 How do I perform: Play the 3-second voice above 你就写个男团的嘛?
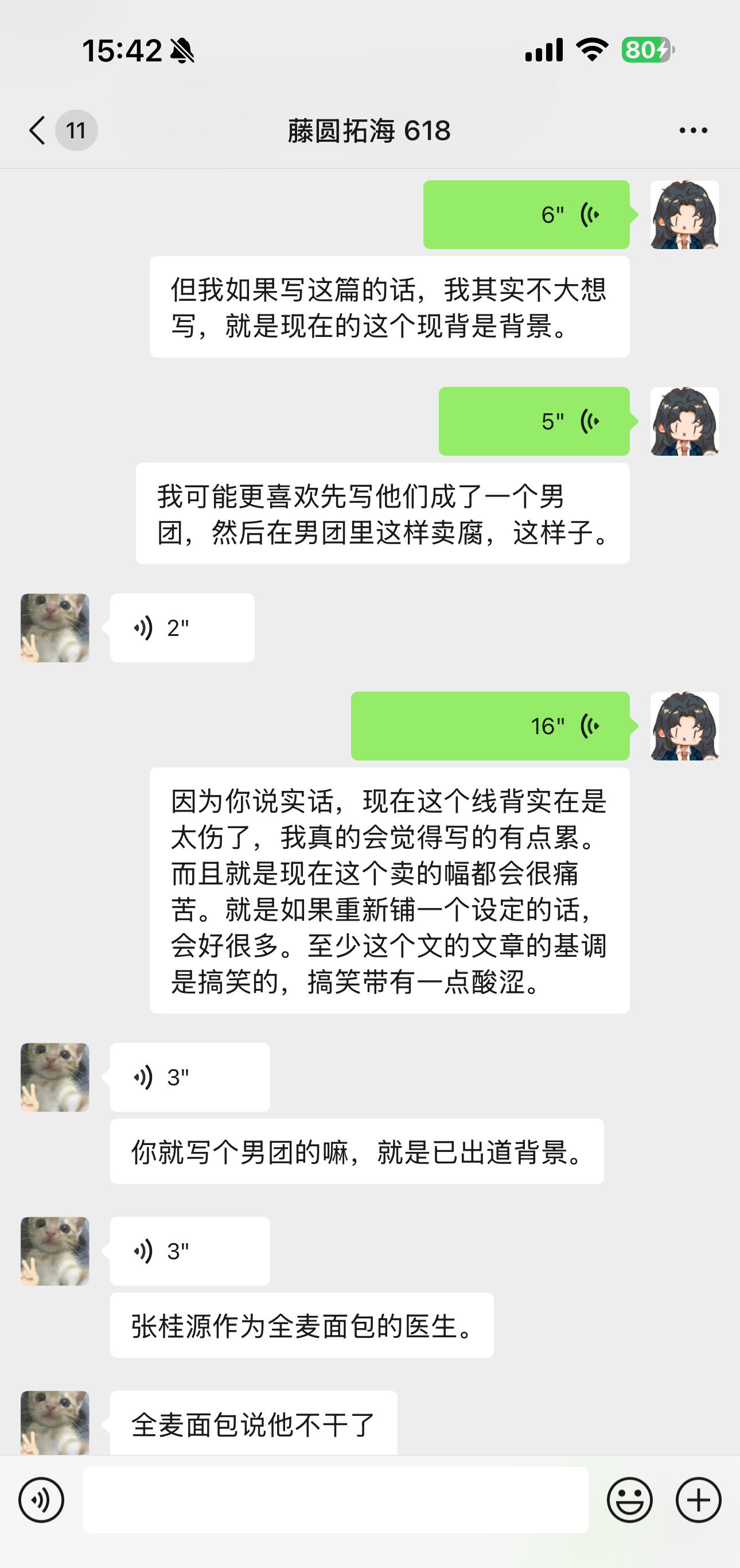click(x=190, y=1077)
